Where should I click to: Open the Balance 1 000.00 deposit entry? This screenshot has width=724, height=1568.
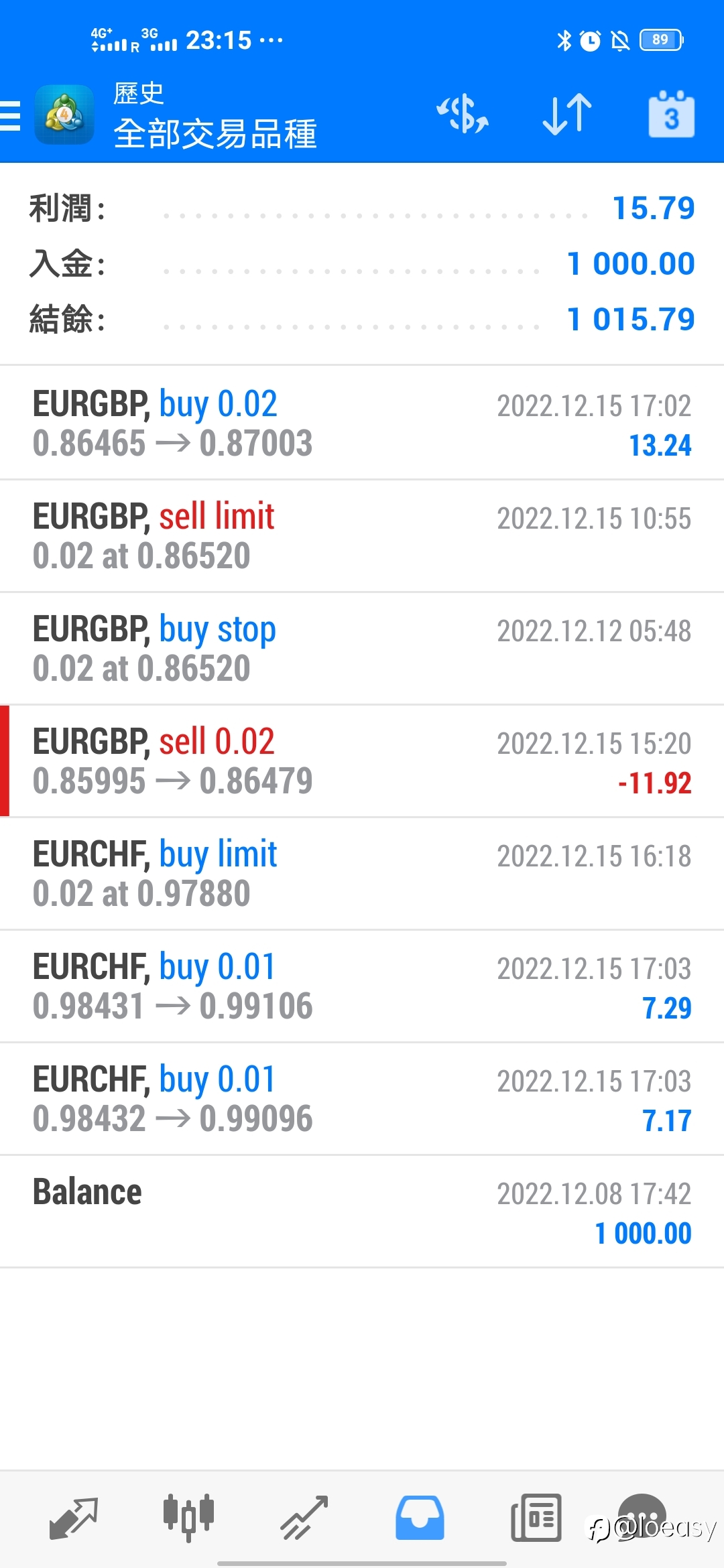coord(362,1212)
